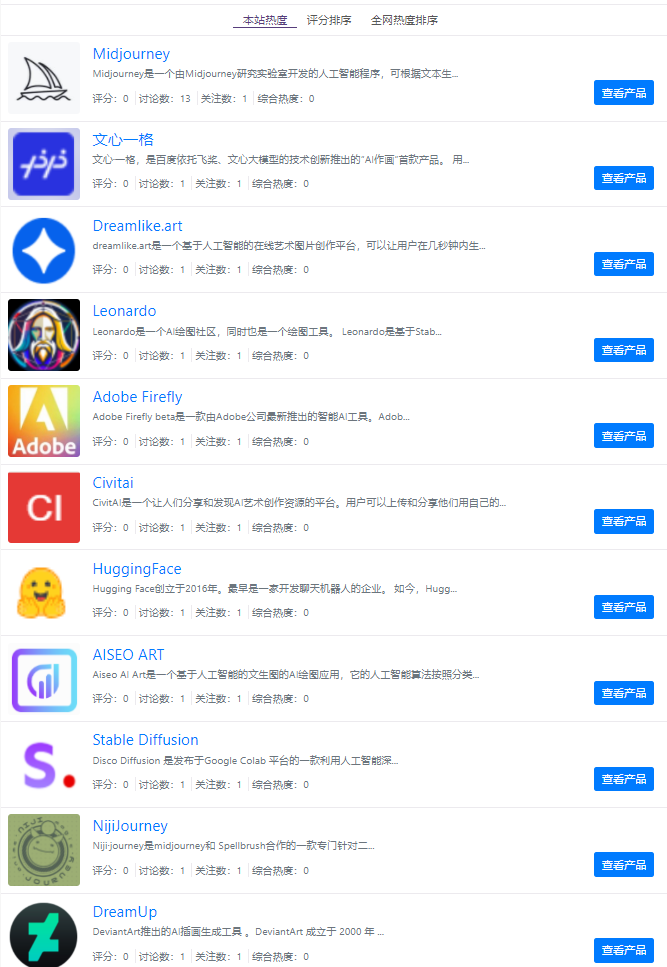Tap 查看产品 for 文心一格
Image resolution: width=667 pixels, height=967 pixels.
623,178
